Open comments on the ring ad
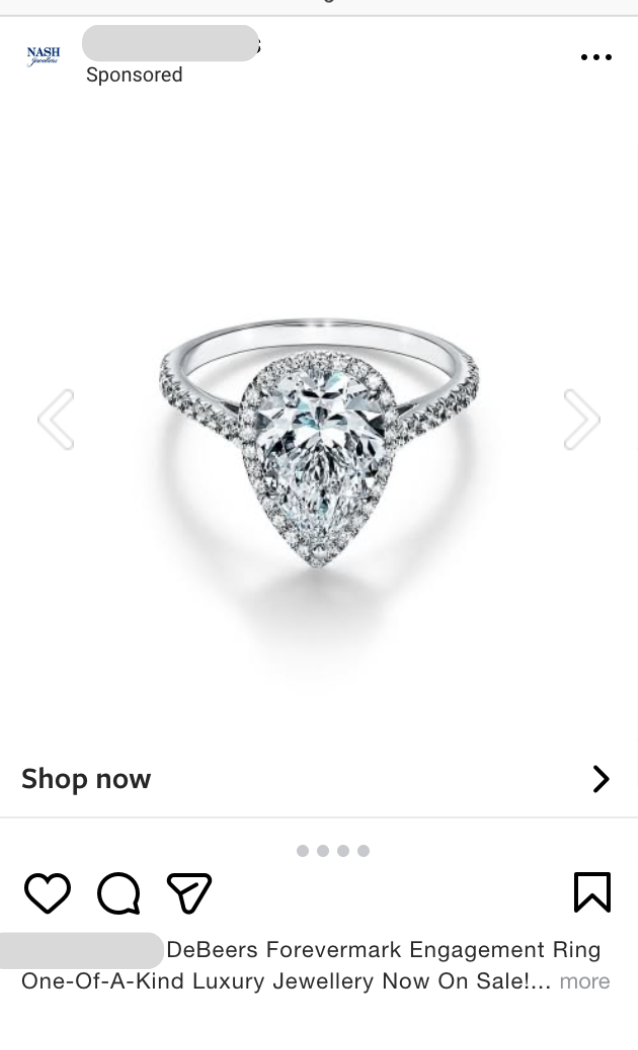The height and width of the screenshot is (1050, 638). tap(118, 893)
